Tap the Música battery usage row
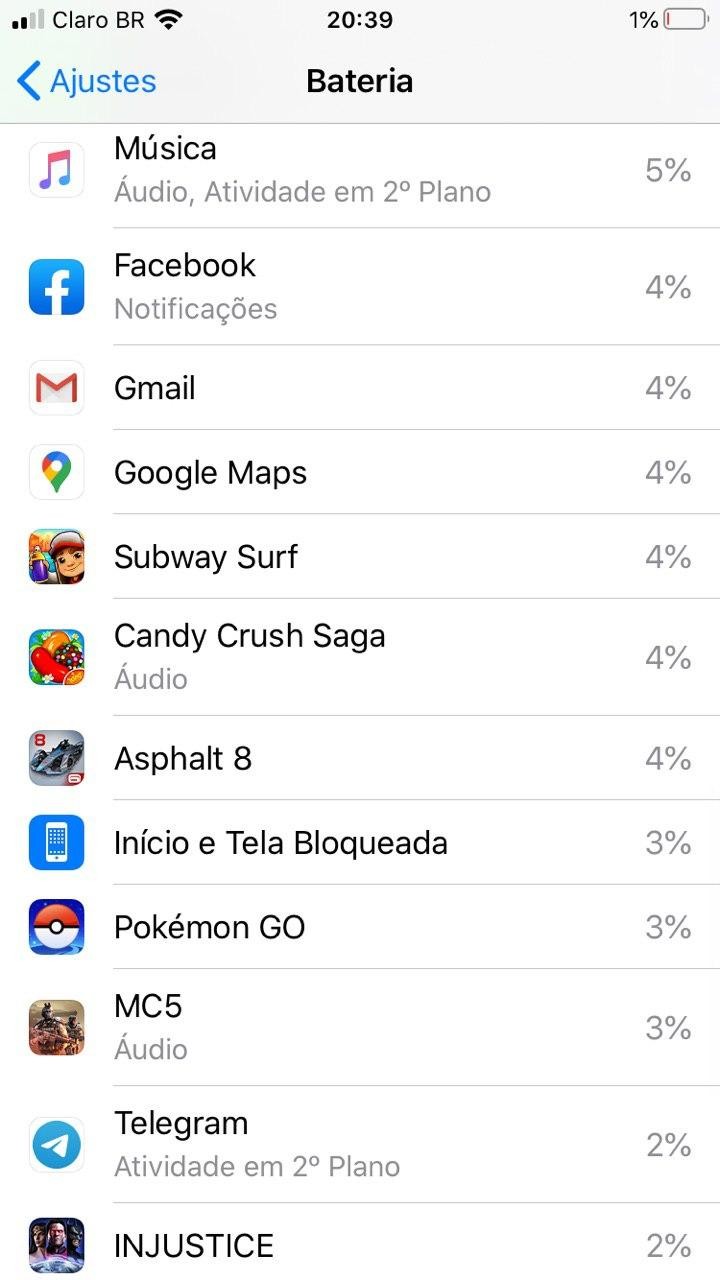 (360, 170)
